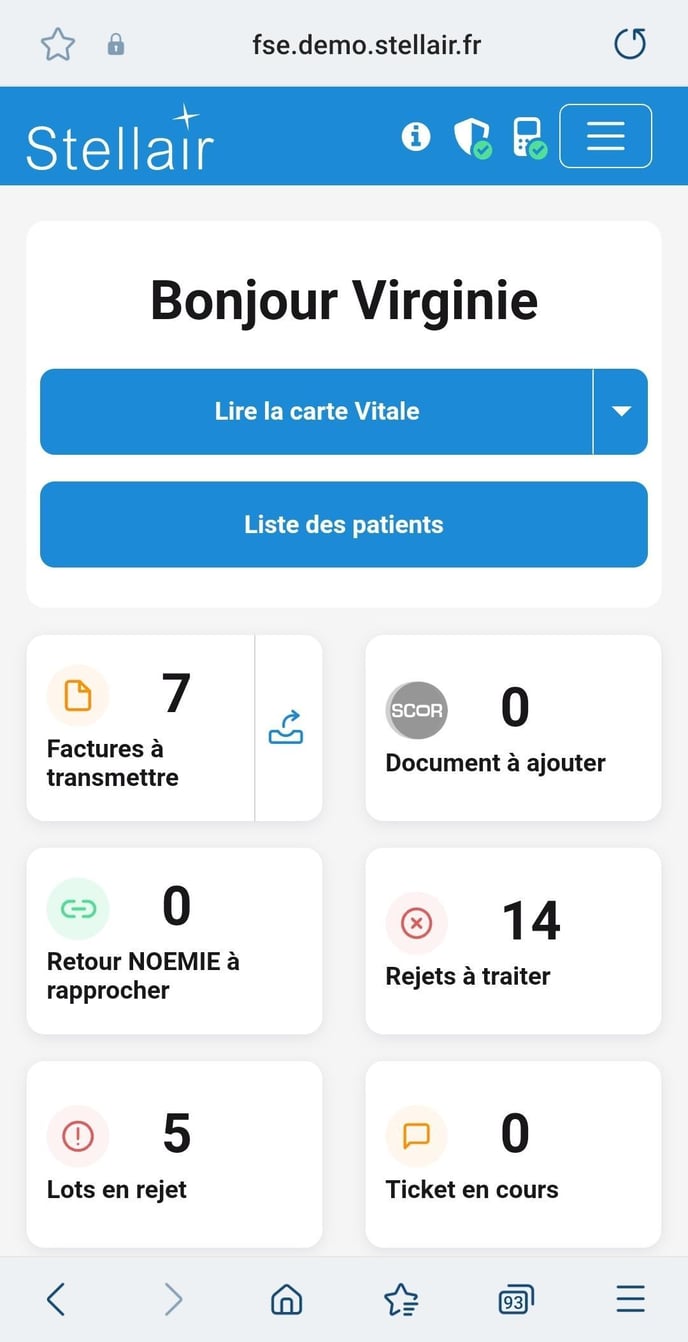Tap the shield security status icon
This screenshot has height=1342, width=688.
pyautogui.click(x=471, y=137)
